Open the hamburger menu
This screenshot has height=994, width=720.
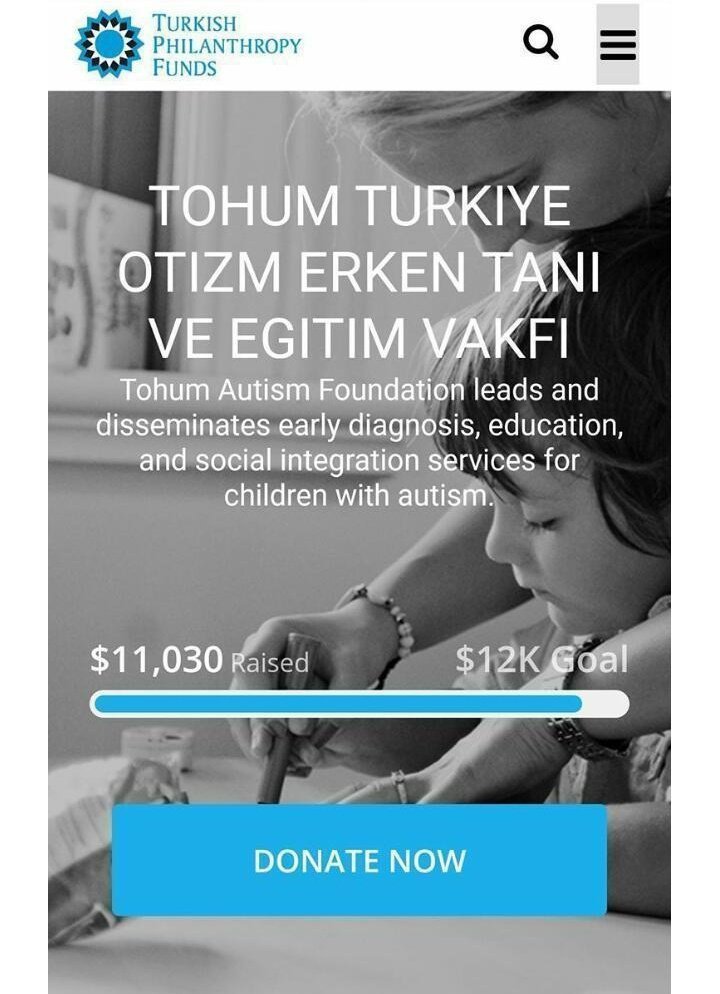[x=617, y=44]
